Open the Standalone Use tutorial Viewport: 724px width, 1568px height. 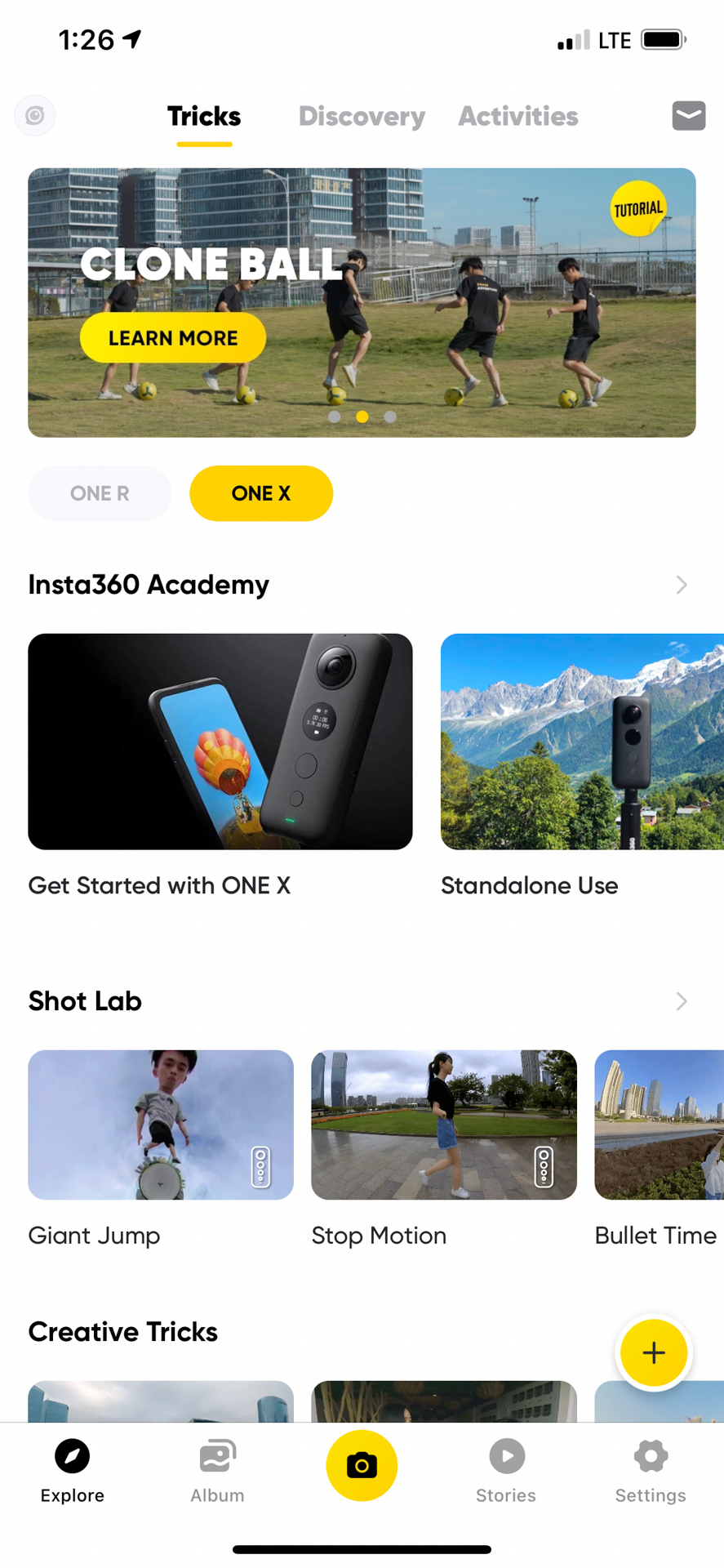click(x=582, y=742)
